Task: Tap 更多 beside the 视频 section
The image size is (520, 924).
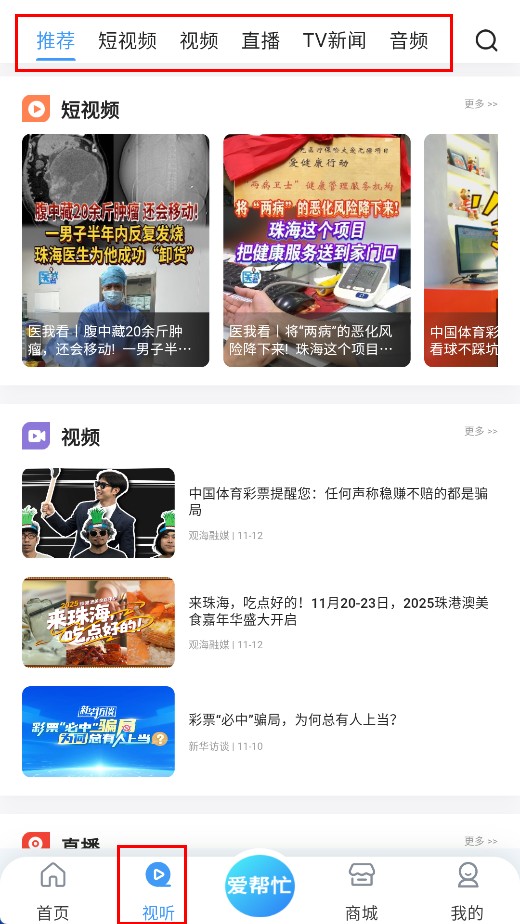Action: (x=480, y=431)
